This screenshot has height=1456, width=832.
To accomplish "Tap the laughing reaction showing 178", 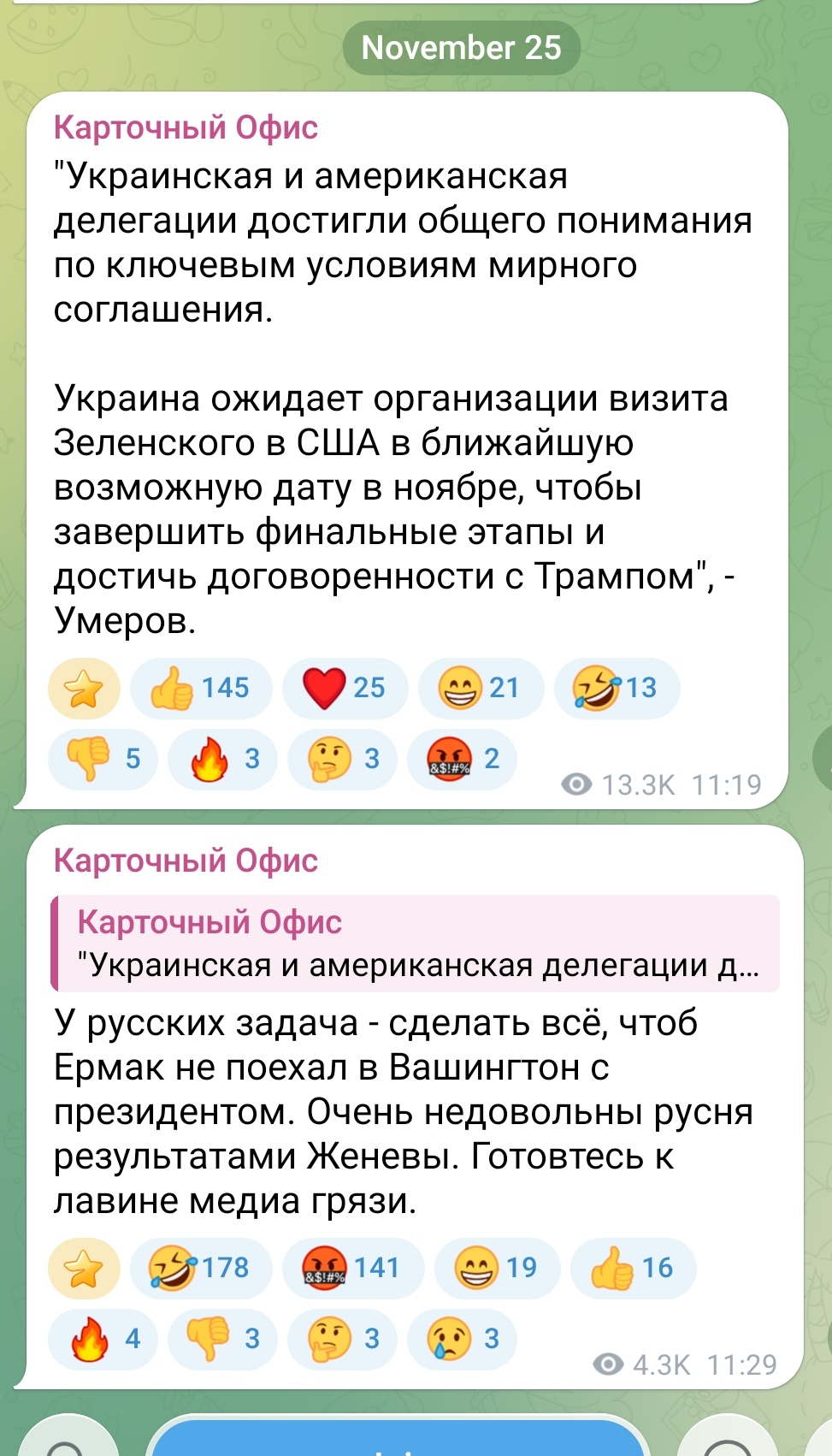I will coord(200,1268).
